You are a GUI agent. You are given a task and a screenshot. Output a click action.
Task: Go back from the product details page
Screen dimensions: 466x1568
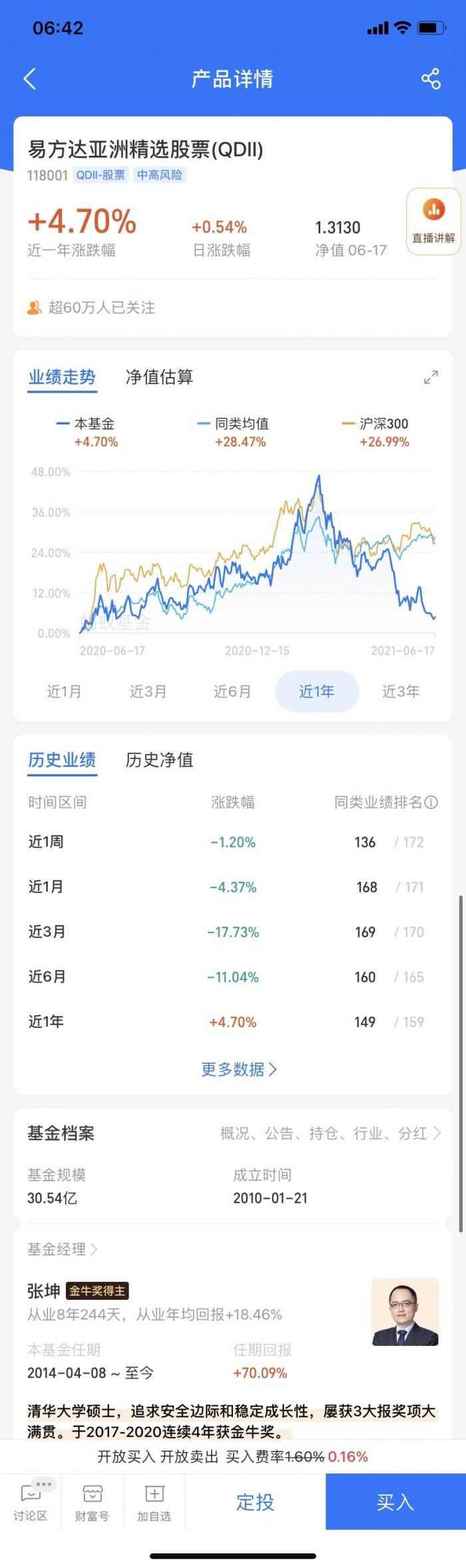30,79
